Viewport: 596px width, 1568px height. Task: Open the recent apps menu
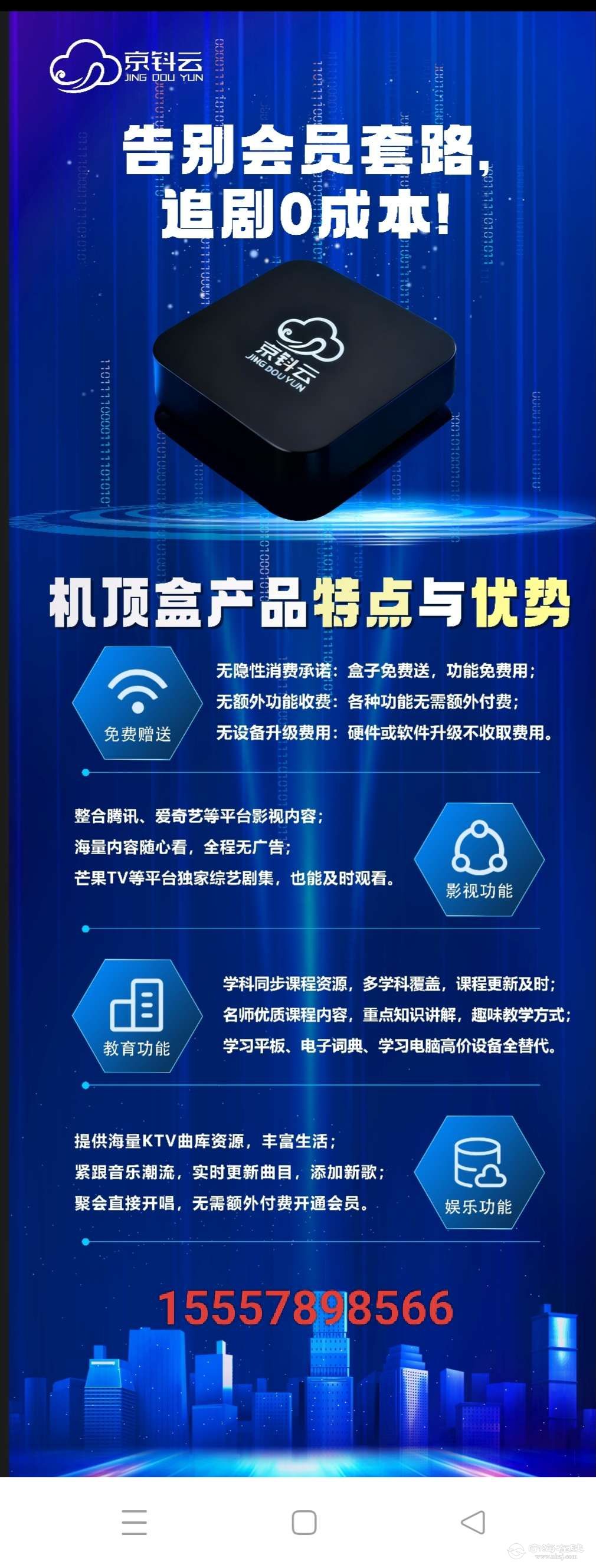coord(135,1523)
